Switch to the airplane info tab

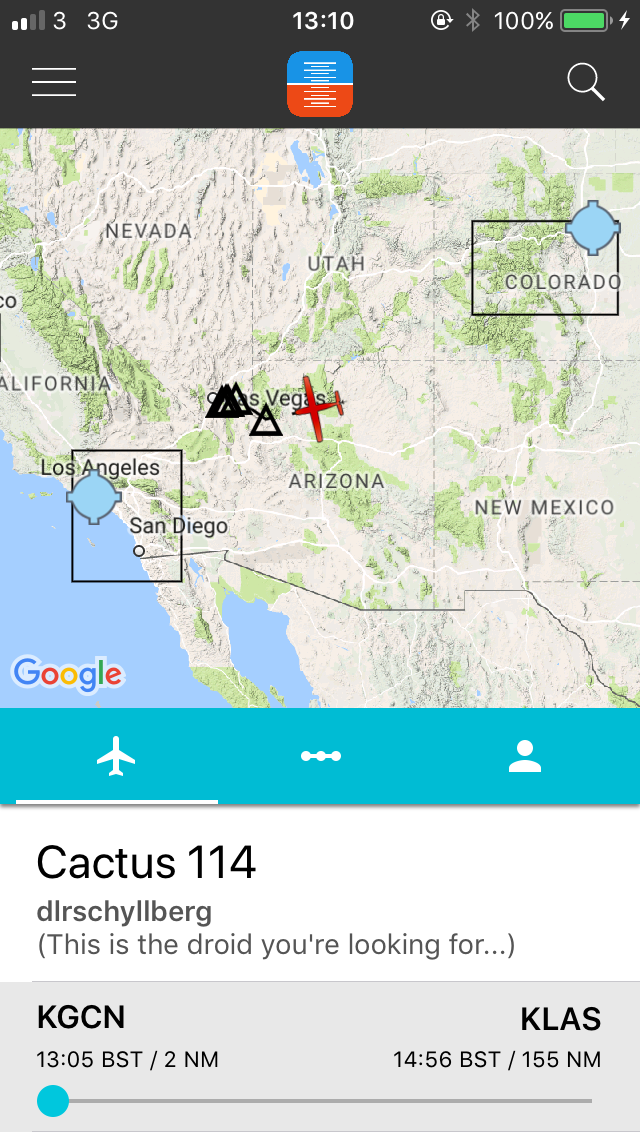(117, 756)
